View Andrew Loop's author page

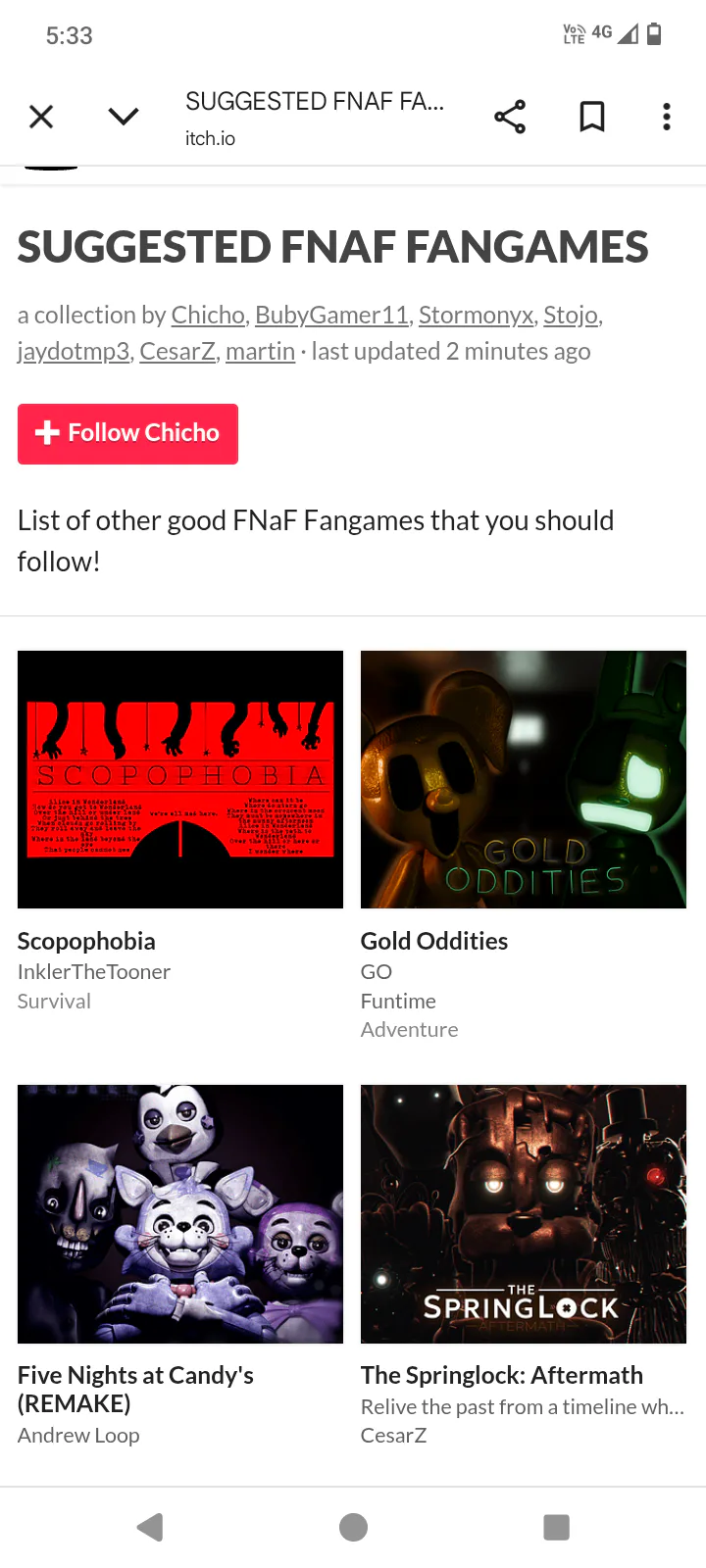click(x=78, y=1436)
